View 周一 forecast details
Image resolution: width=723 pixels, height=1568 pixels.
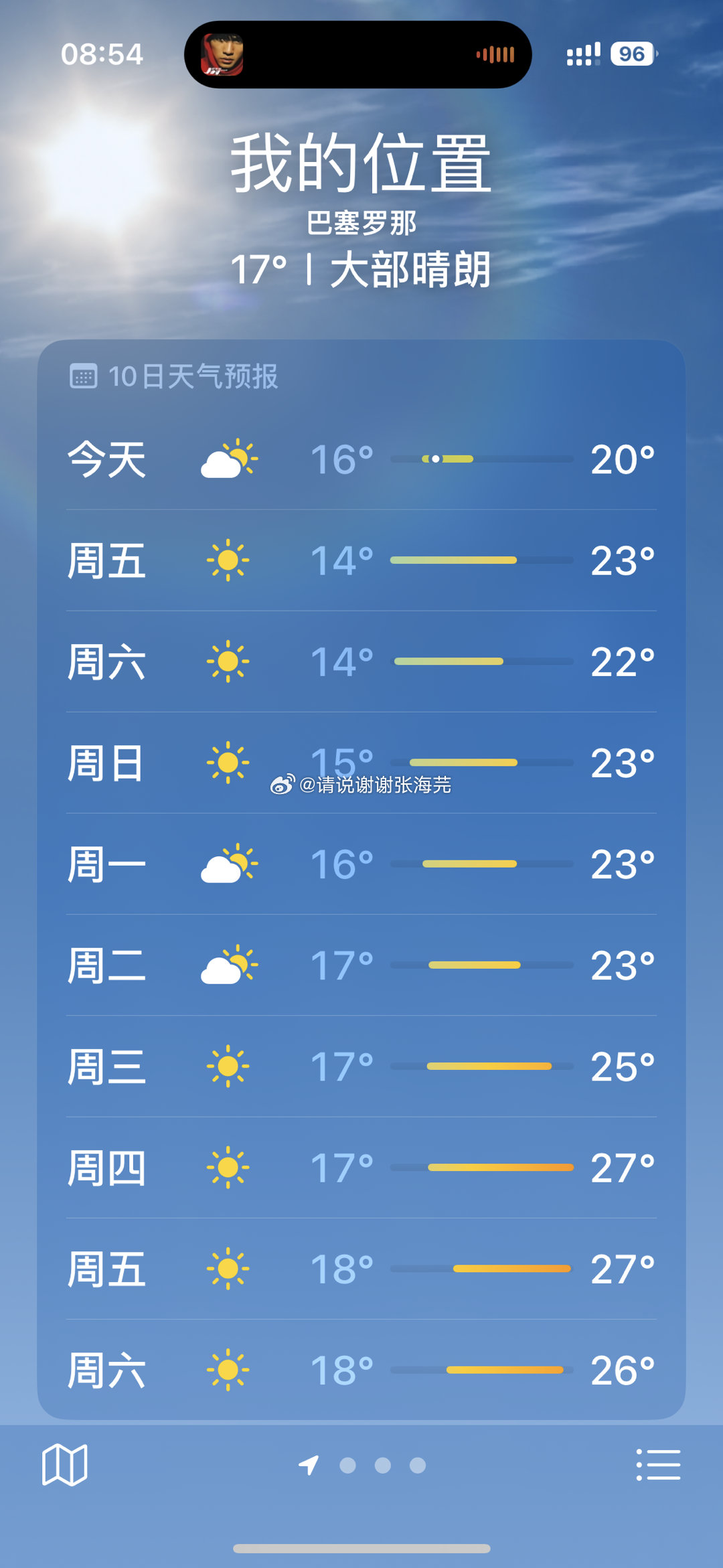361,864
